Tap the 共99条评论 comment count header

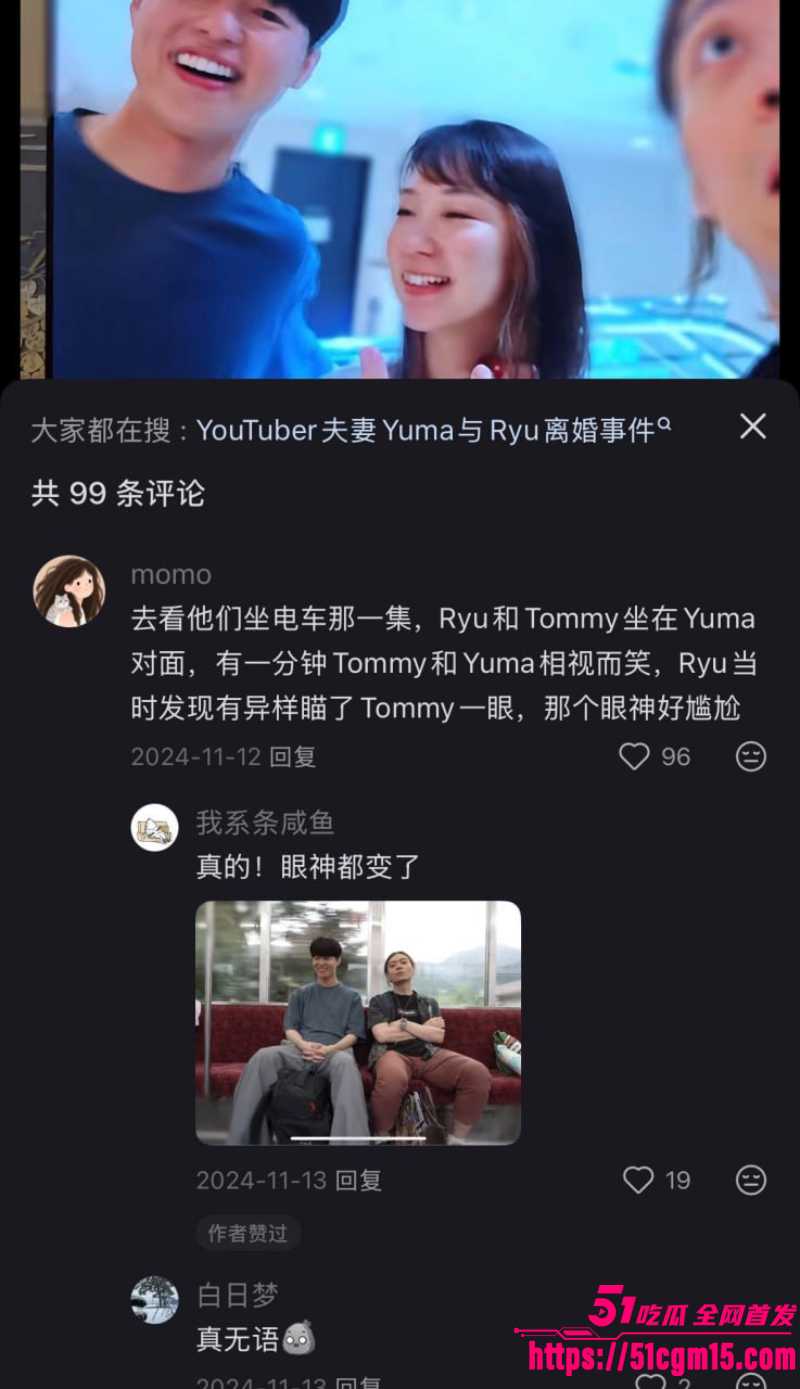pos(118,494)
